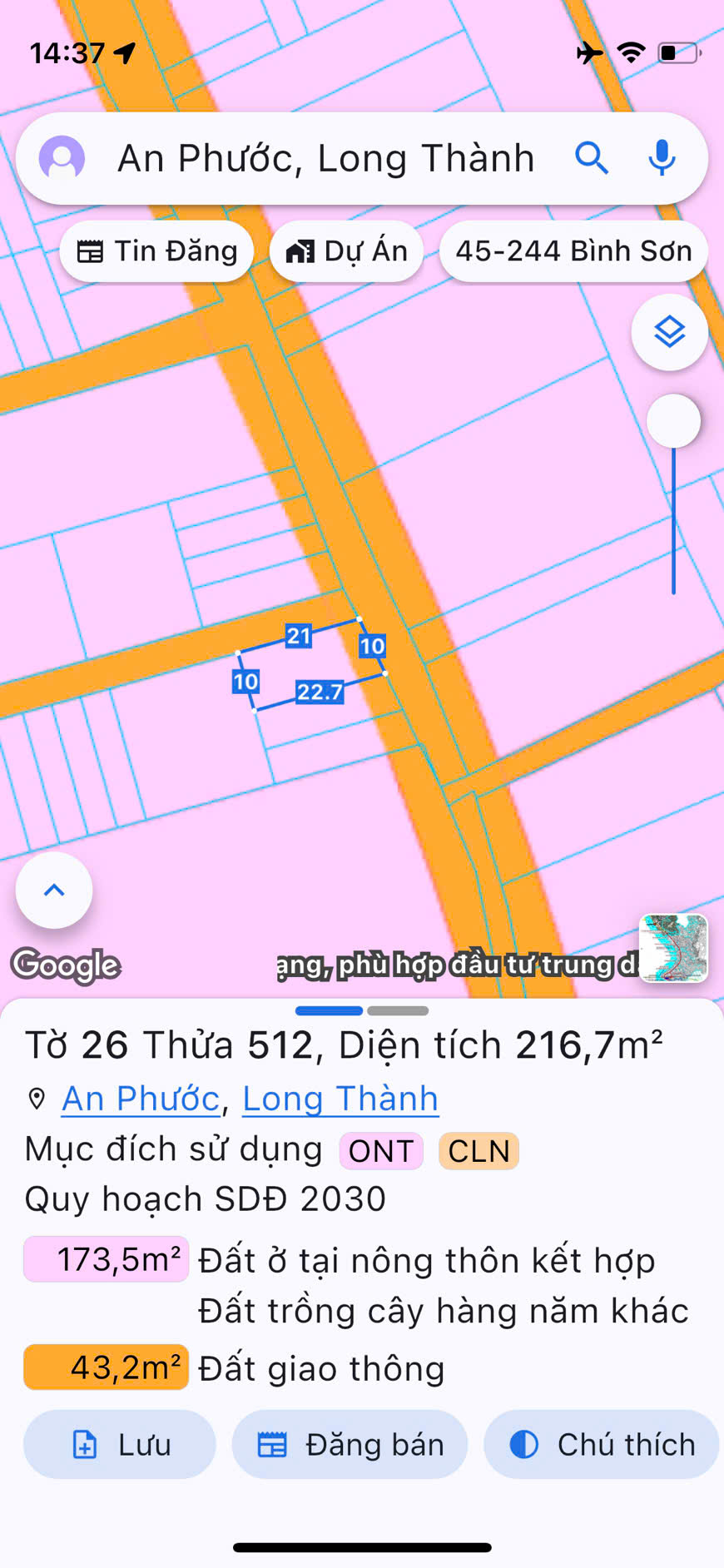Open the An Phước link
This screenshot has width=724, height=1568.
click(141, 1099)
